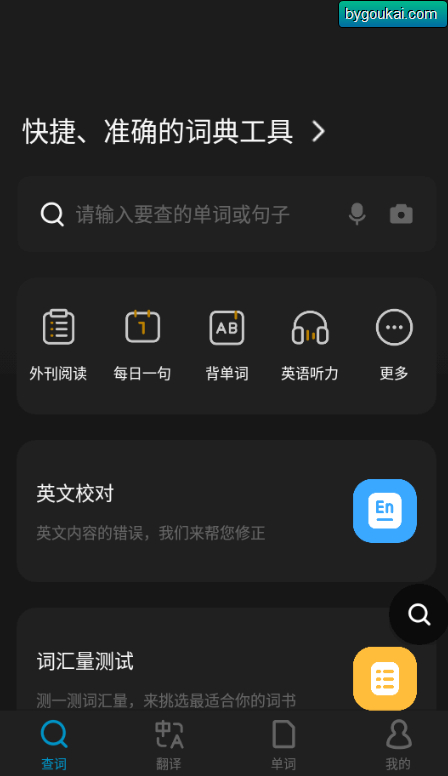Screen dimensions: 448x776
Task: Open 每日一句 daily sentence
Action: point(143,345)
